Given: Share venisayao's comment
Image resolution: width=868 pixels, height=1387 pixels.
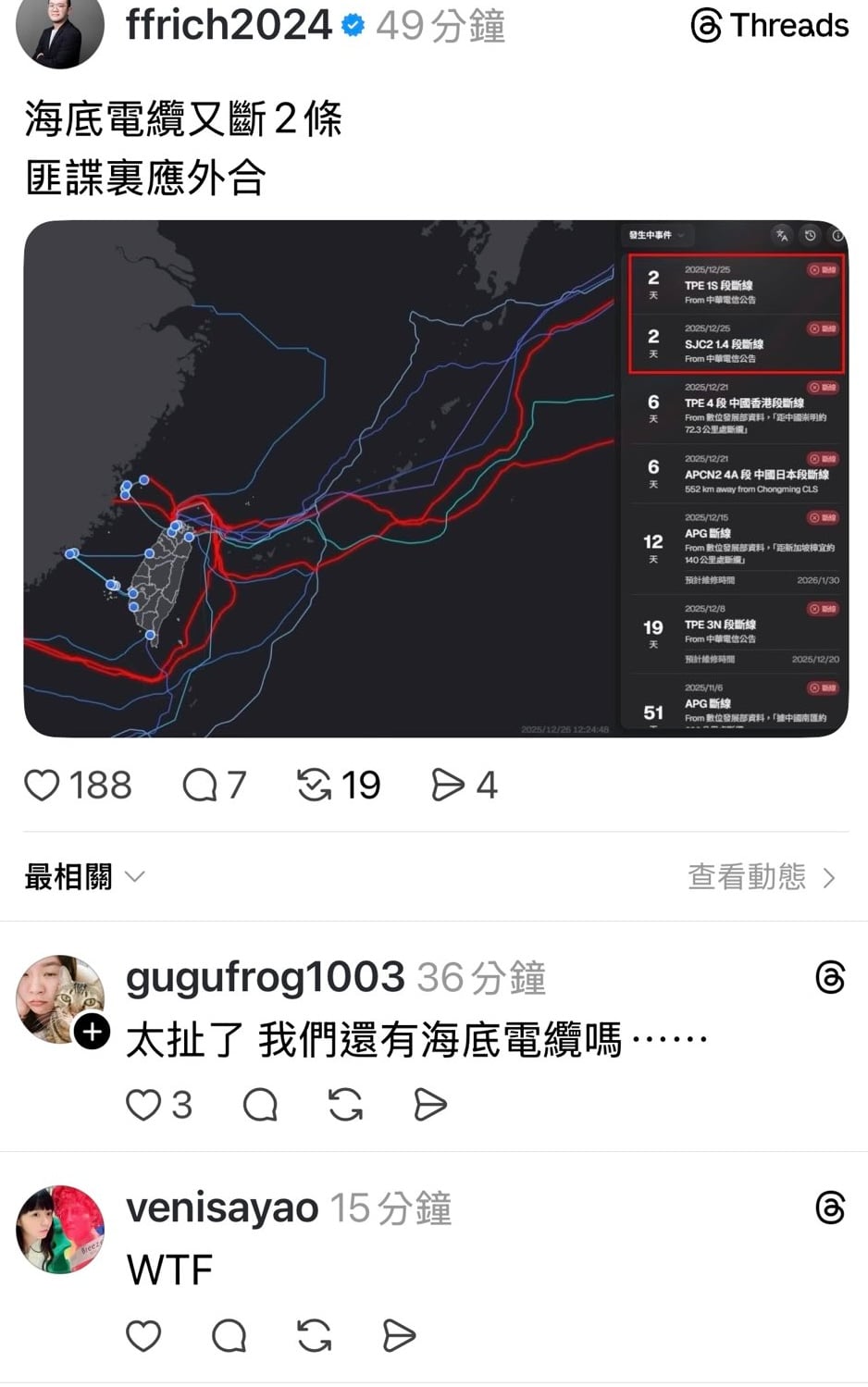Looking at the screenshot, I should [x=399, y=1336].
